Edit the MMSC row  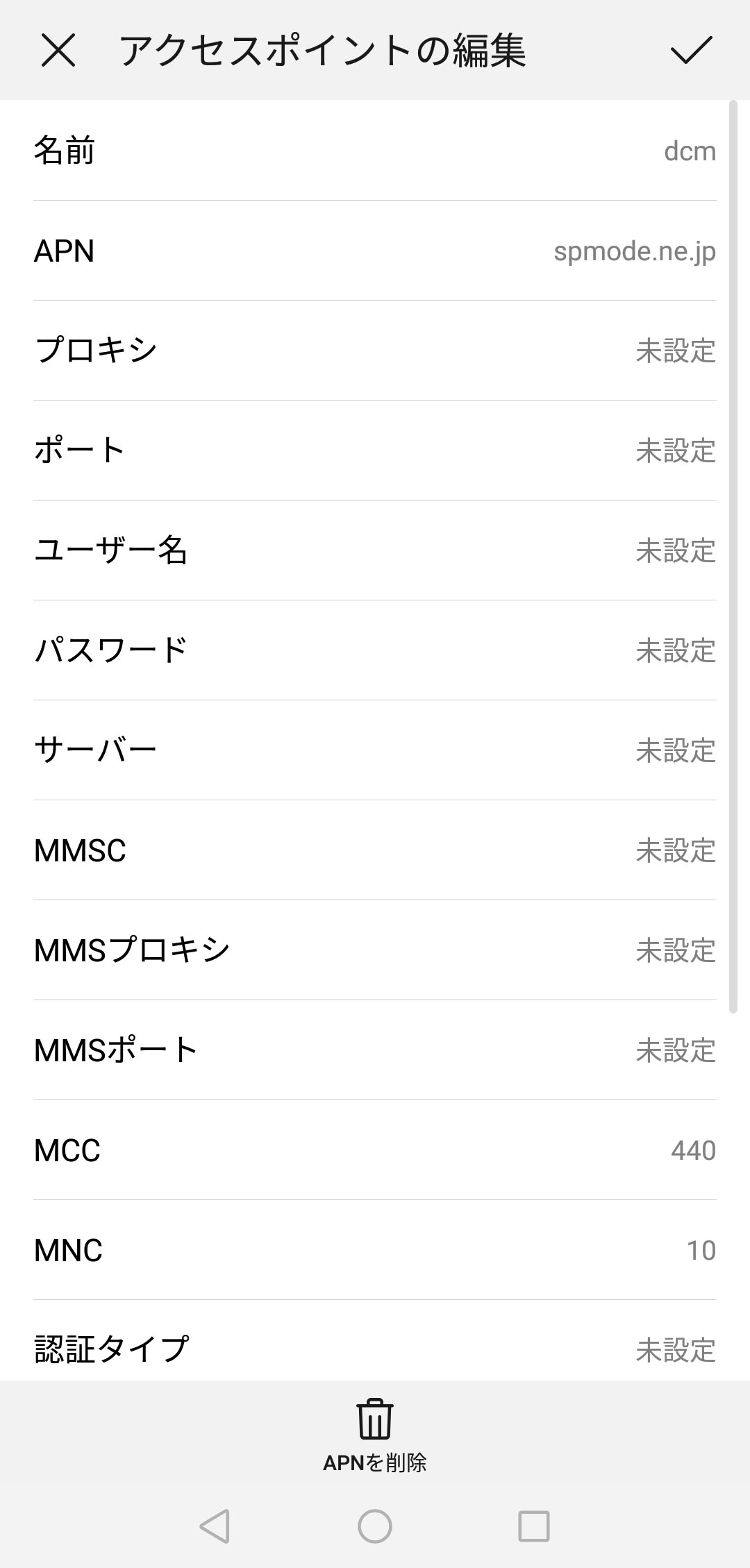(375, 850)
